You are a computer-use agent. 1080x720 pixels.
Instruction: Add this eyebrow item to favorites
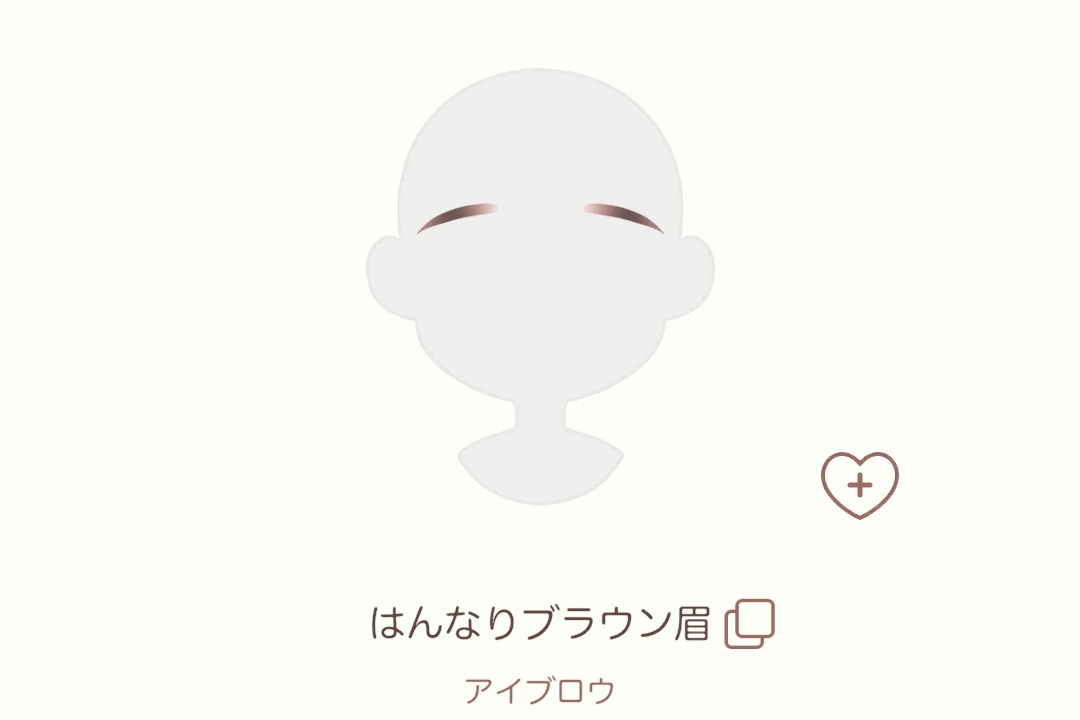tap(860, 485)
